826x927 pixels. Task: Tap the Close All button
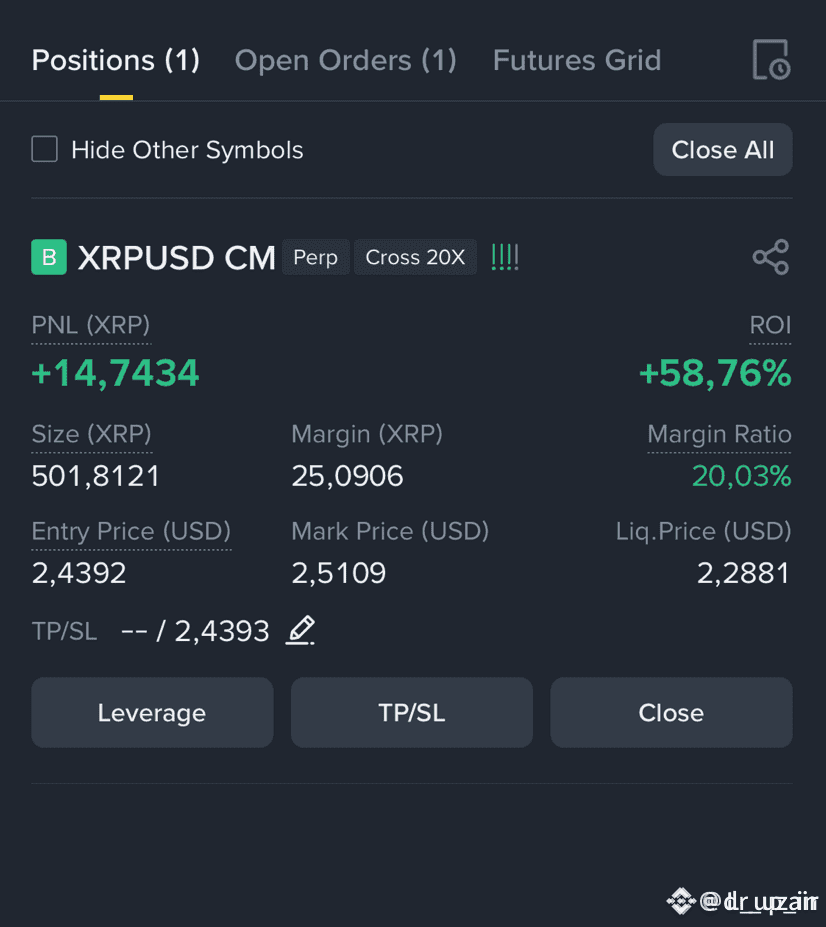click(722, 150)
